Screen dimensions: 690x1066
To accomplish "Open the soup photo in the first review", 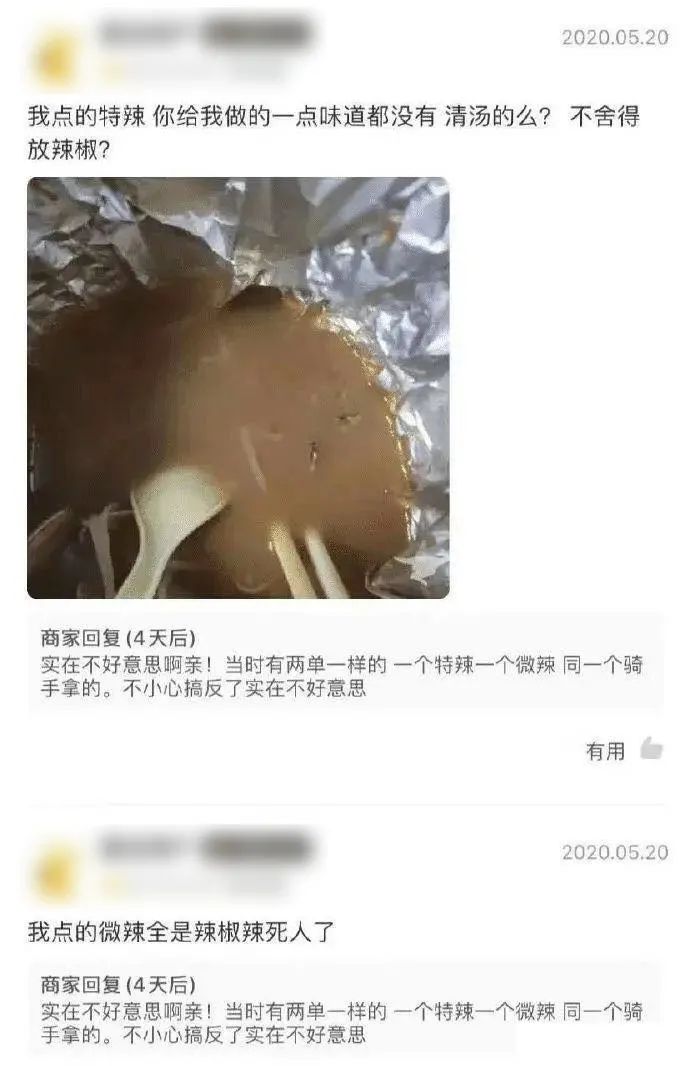I will (x=238, y=388).
